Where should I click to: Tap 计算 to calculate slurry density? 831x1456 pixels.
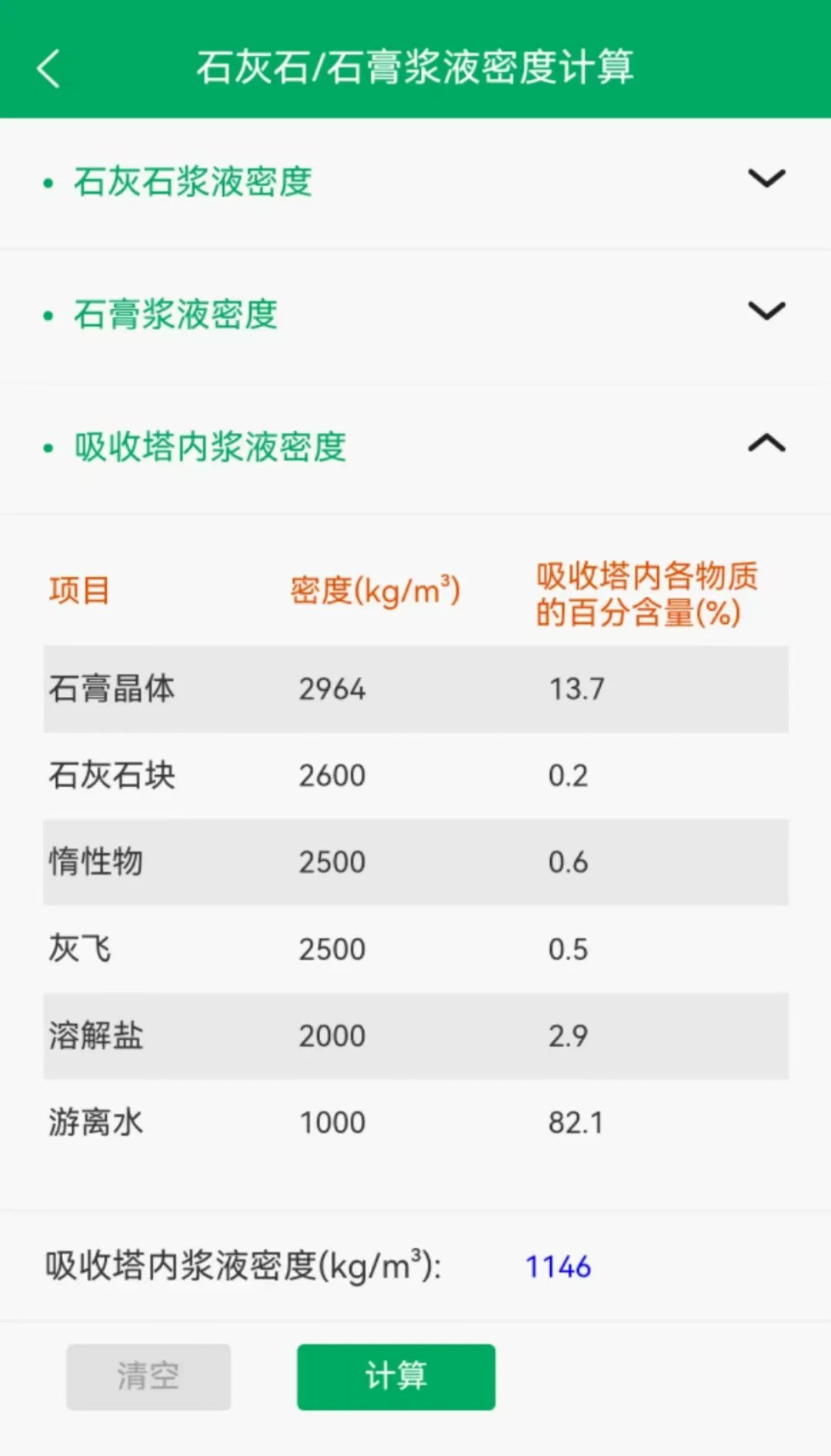(396, 1376)
